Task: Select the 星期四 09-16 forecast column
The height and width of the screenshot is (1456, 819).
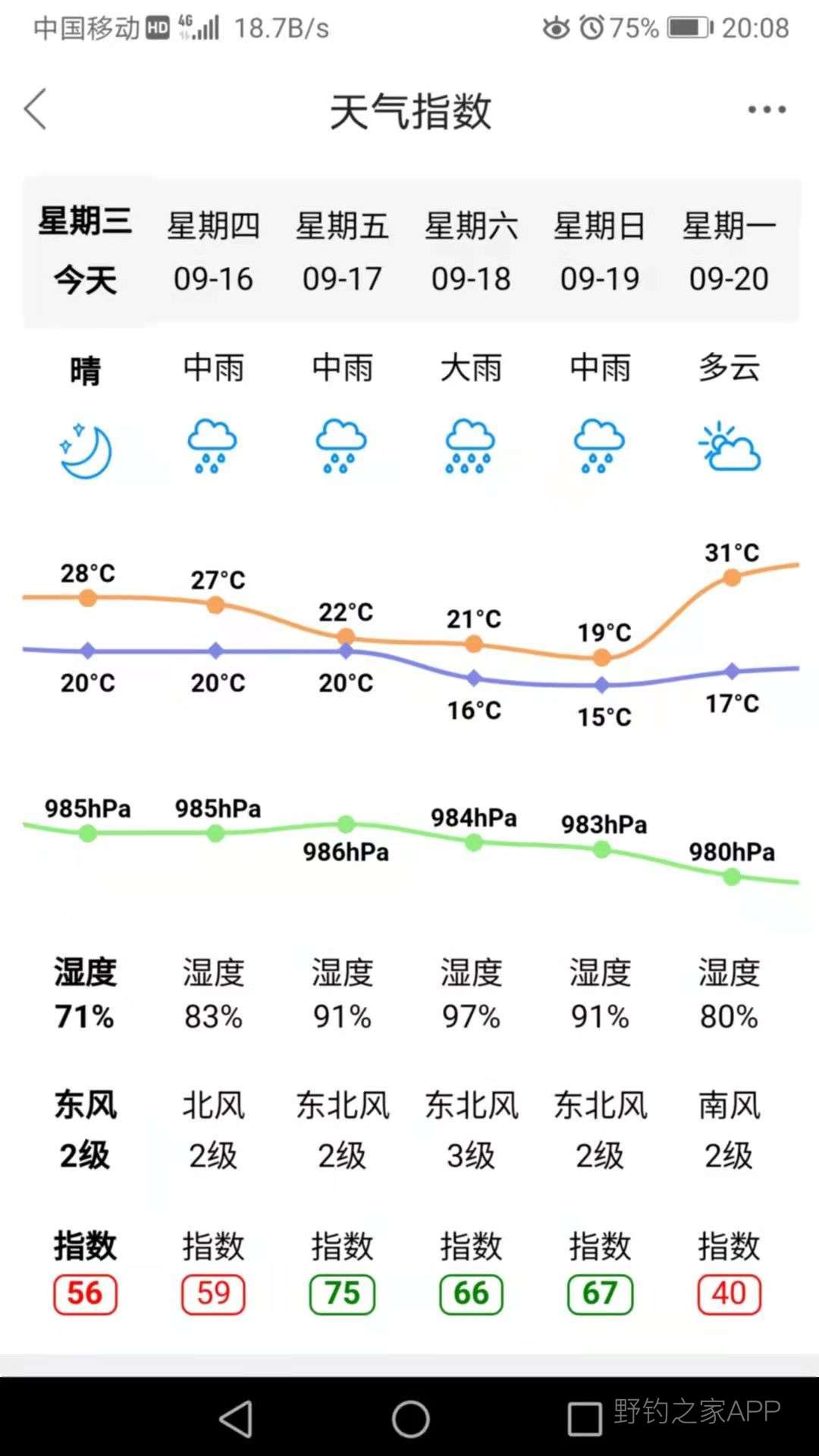Action: click(x=213, y=253)
